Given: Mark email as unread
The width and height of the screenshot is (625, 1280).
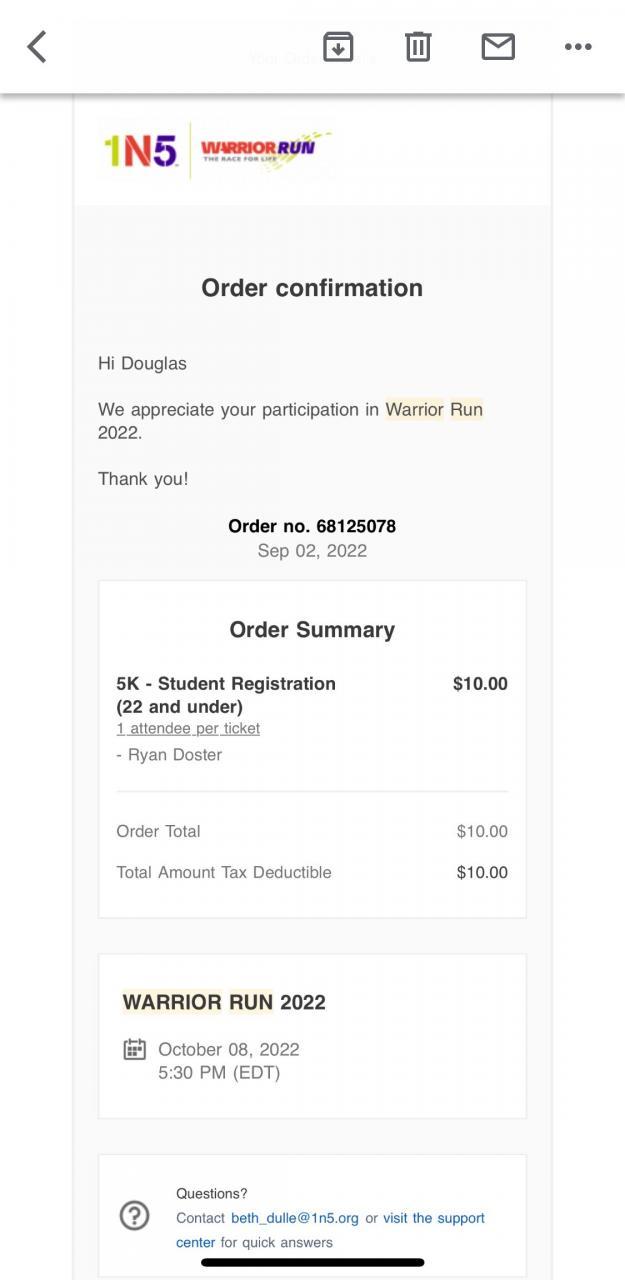Looking at the screenshot, I should point(498,47).
